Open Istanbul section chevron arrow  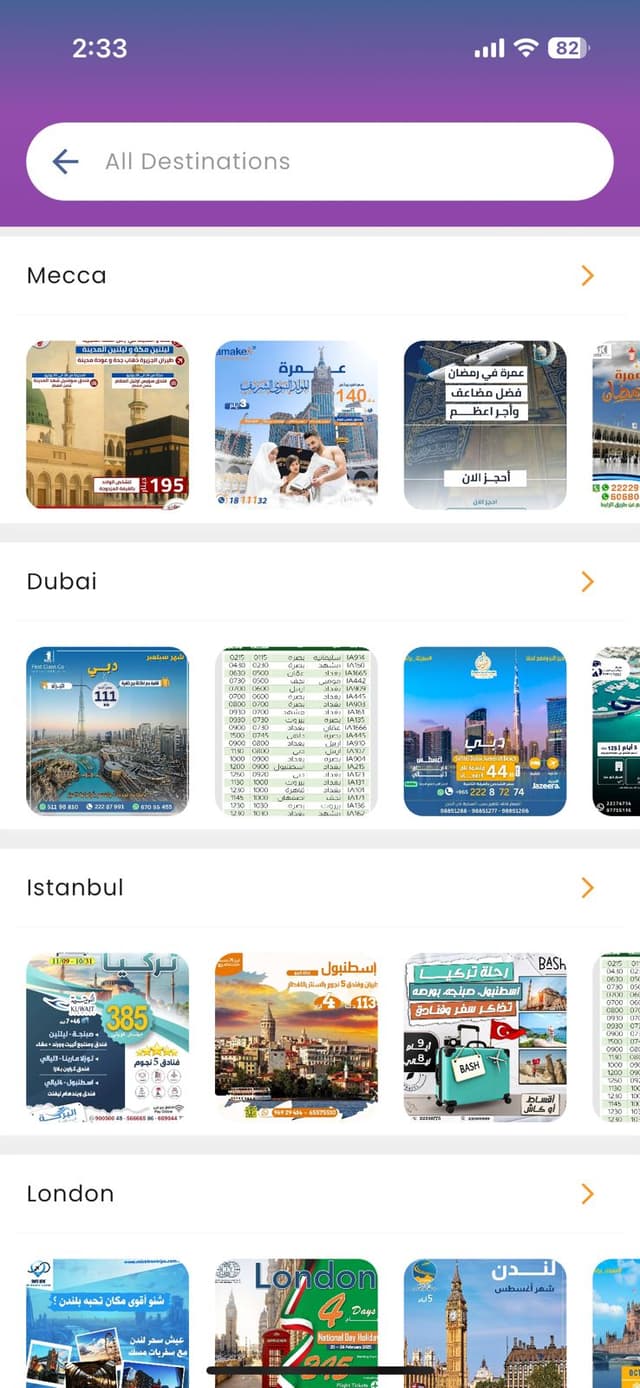587,887
